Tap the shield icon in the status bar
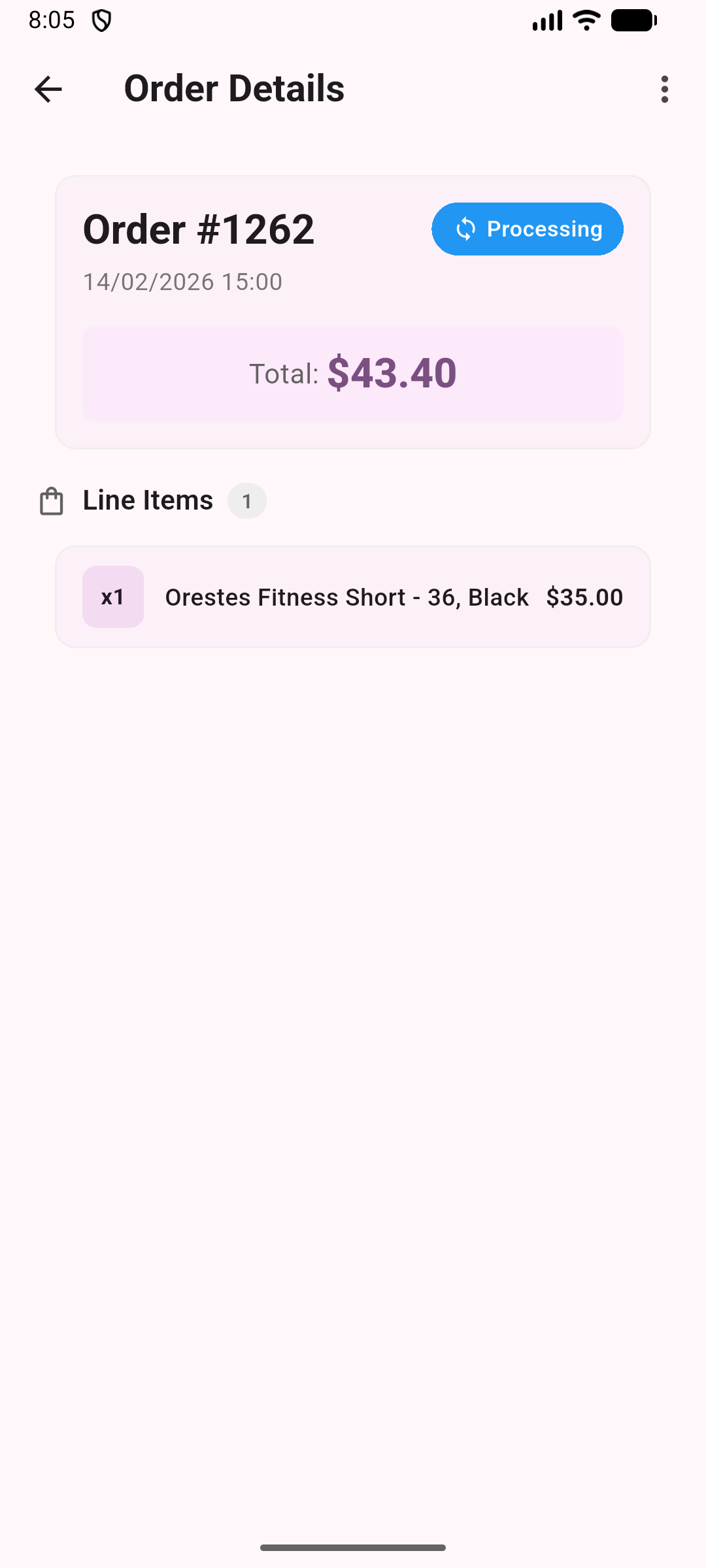This screenshot has width=706, height=1568. 101,20
